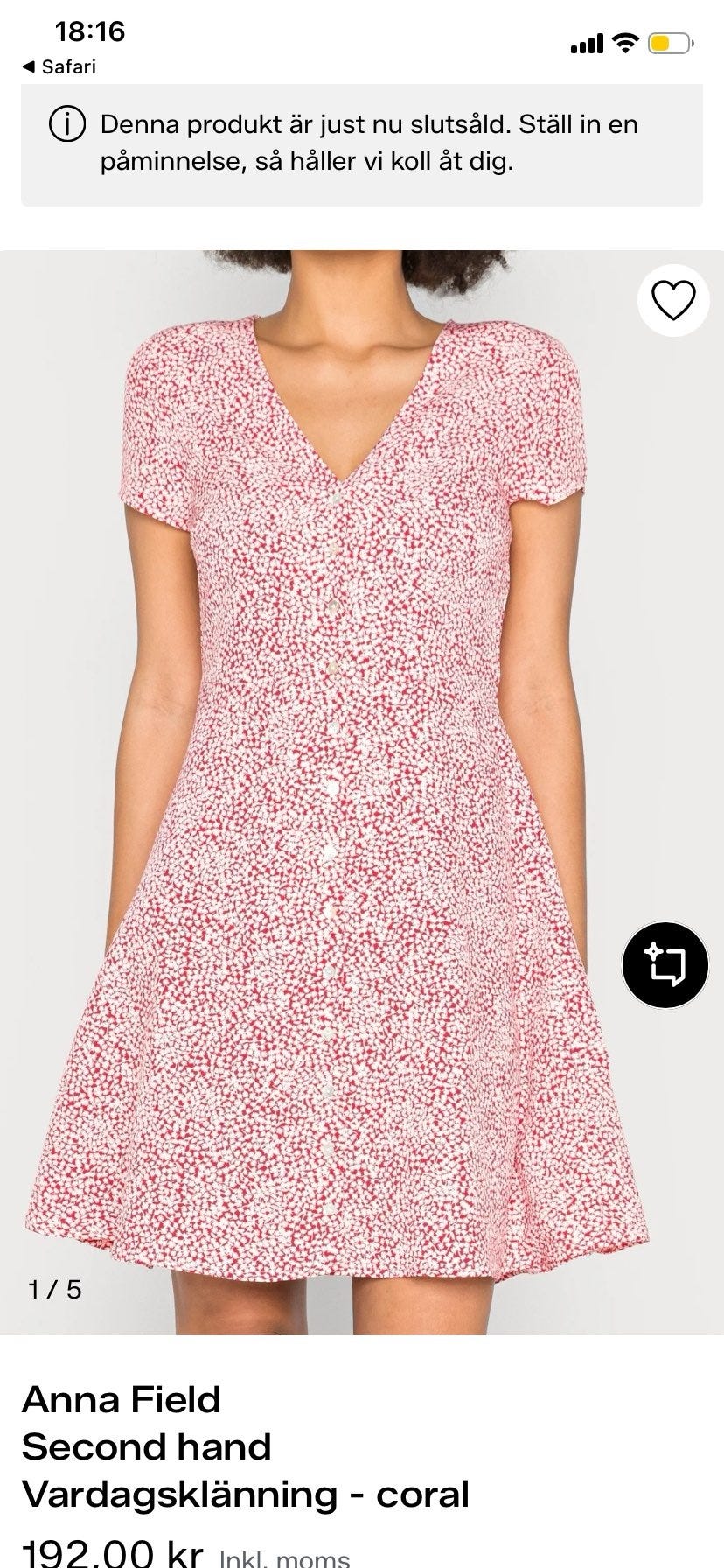Open the similar items visual search button
The width and height of the screenshot is (724, 1568).
click(665, 965)
